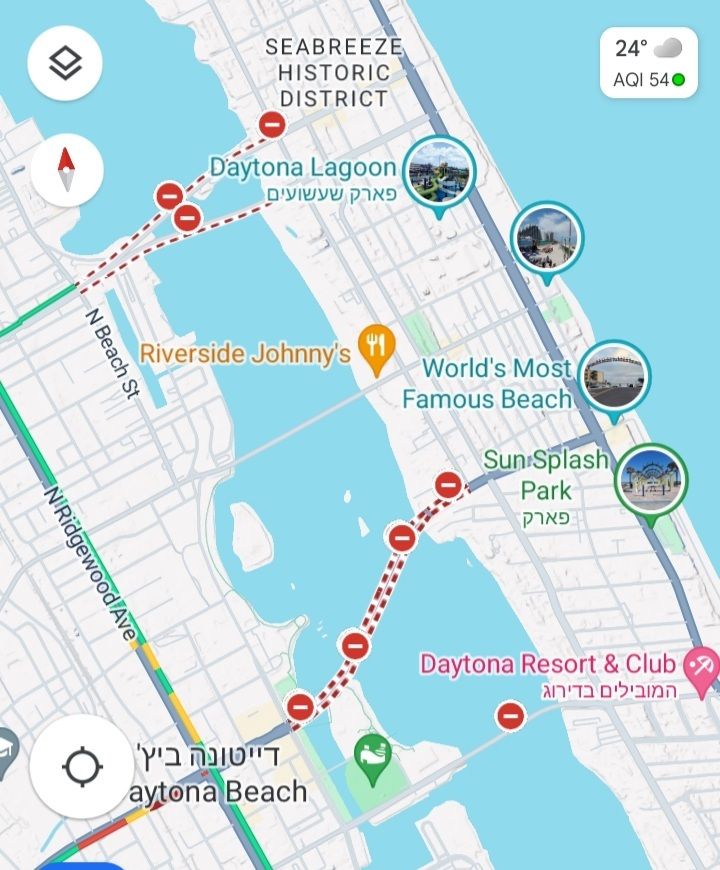Open World's Most Famous Beach pin
This screenshot has height=870, width=720.
point(615,378)
